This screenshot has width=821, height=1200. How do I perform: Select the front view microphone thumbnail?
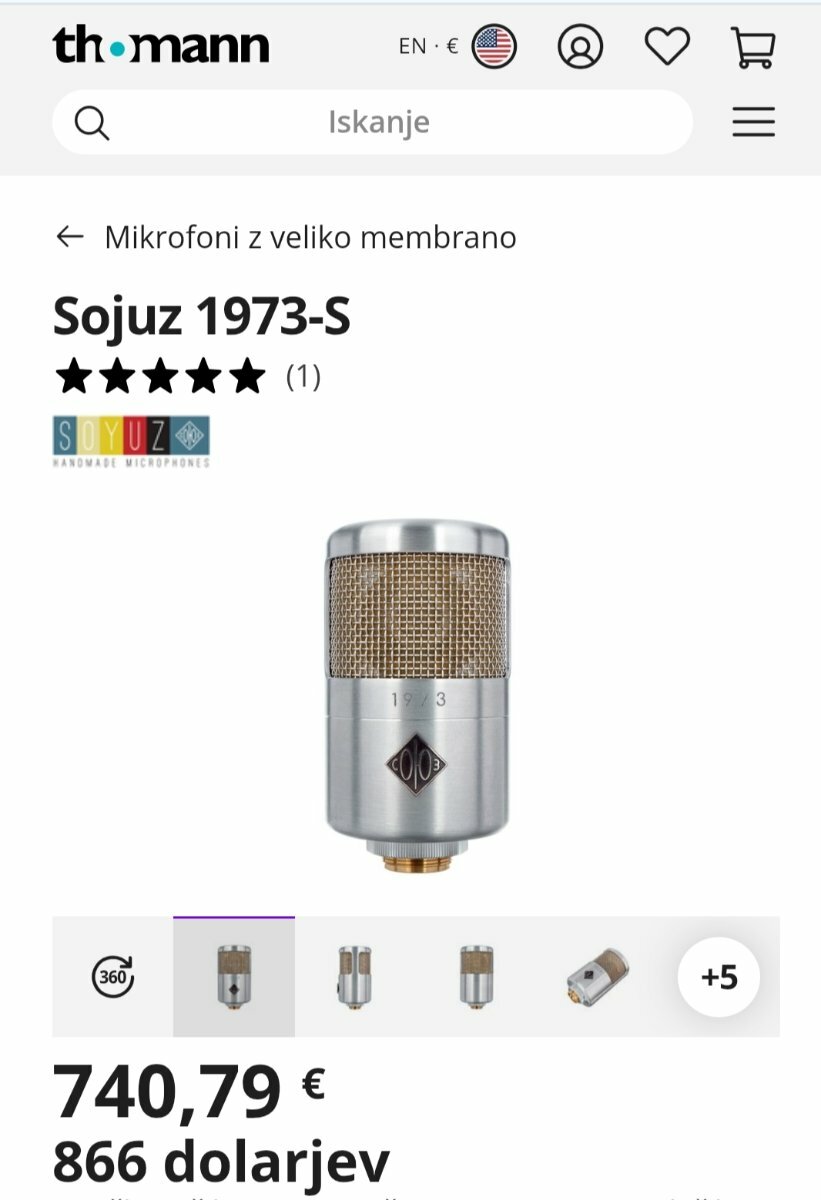tap(234, 977)
